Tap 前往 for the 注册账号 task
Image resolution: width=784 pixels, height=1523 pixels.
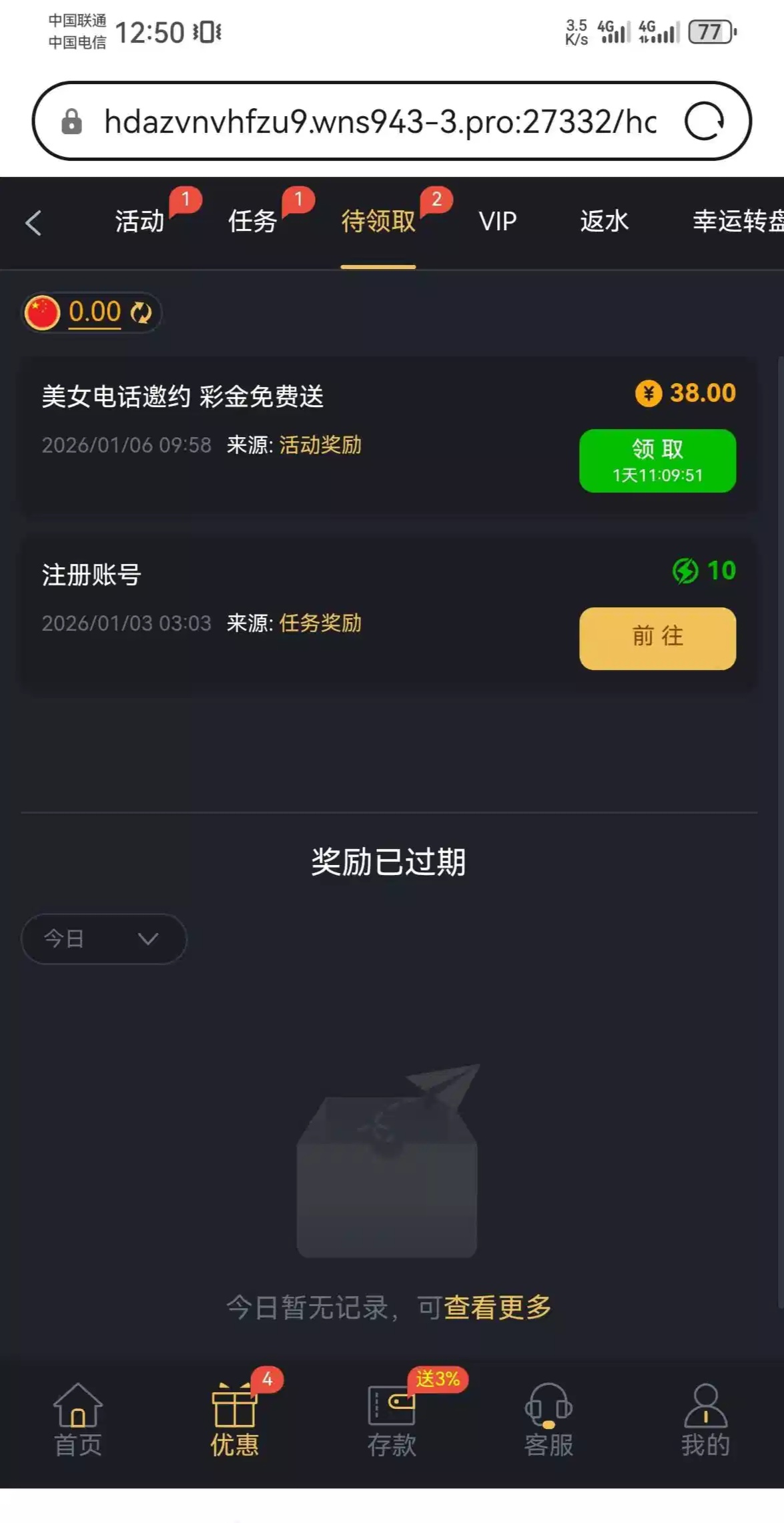657,638
